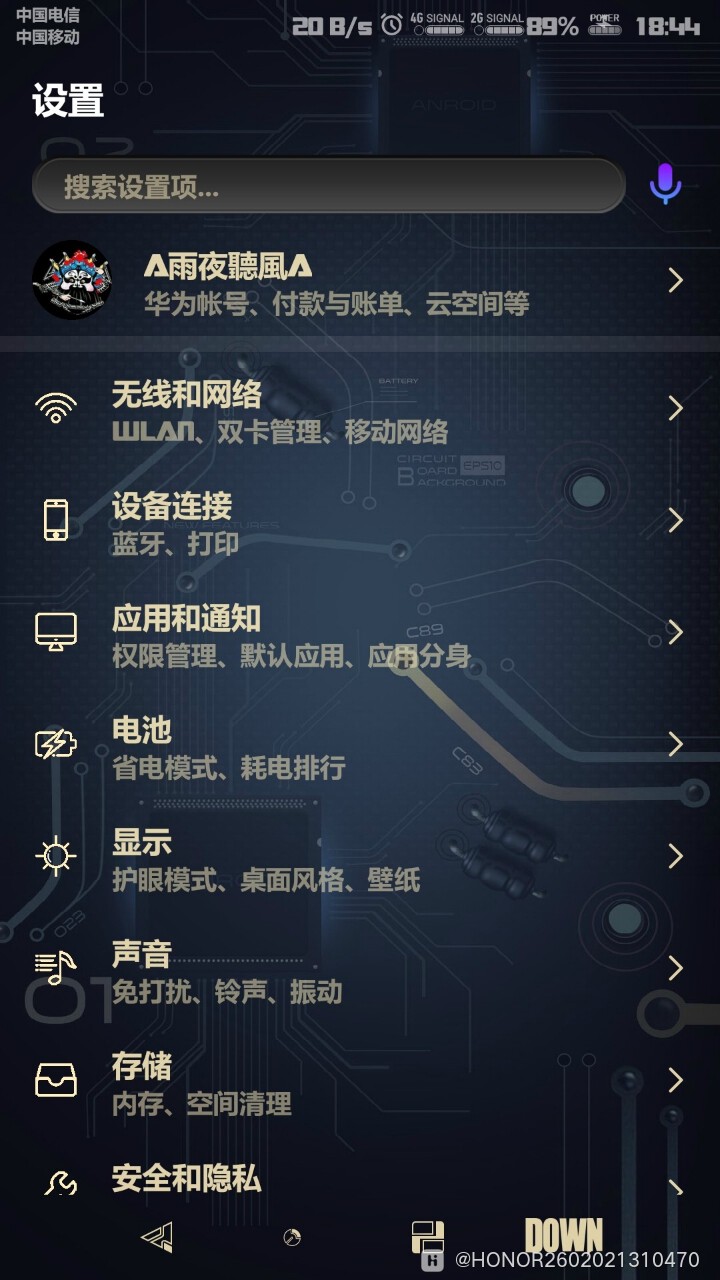720x1280 pixels.
Task: Open the A雨夜聽風A Huawei account row
Action: 360,280
